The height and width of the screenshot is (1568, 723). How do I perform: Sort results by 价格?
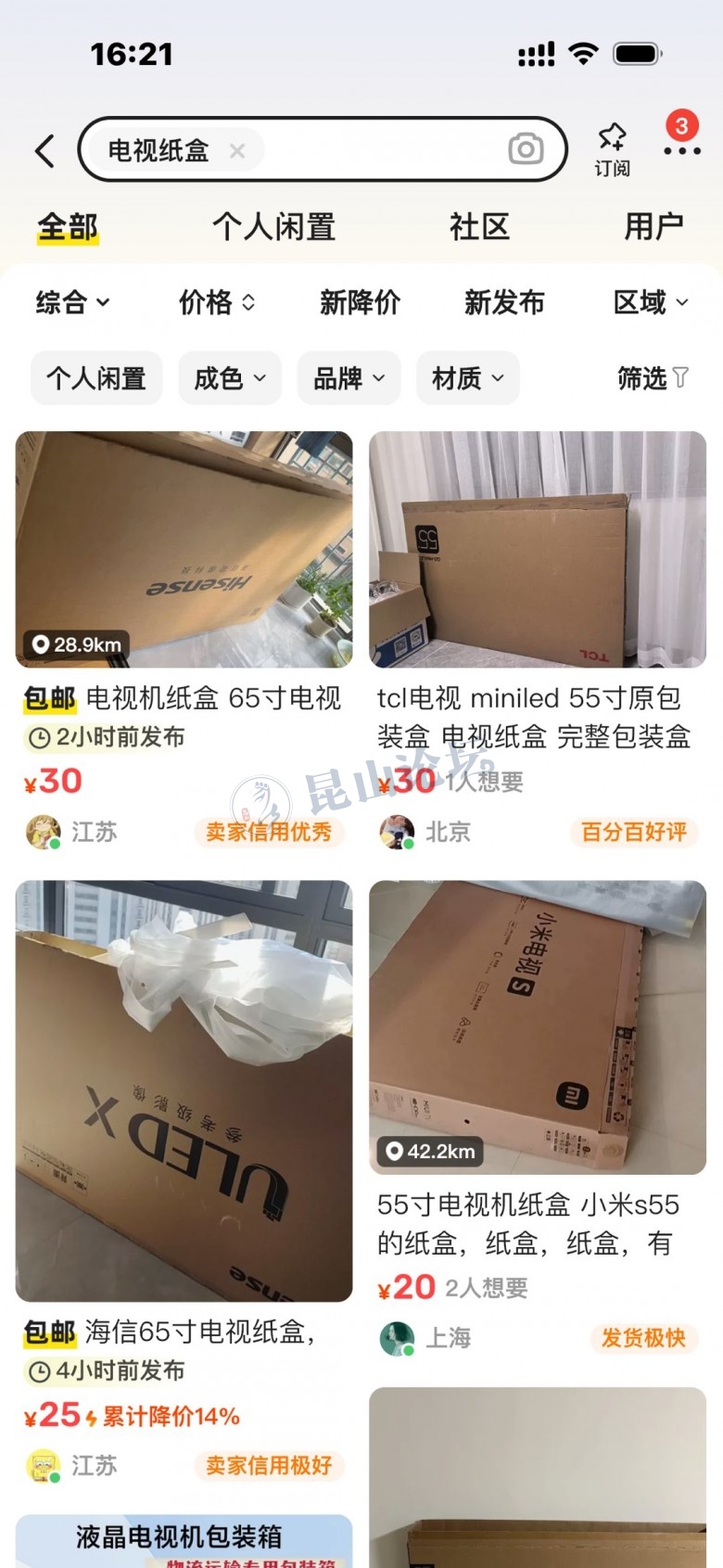click(x=217, y=302)
